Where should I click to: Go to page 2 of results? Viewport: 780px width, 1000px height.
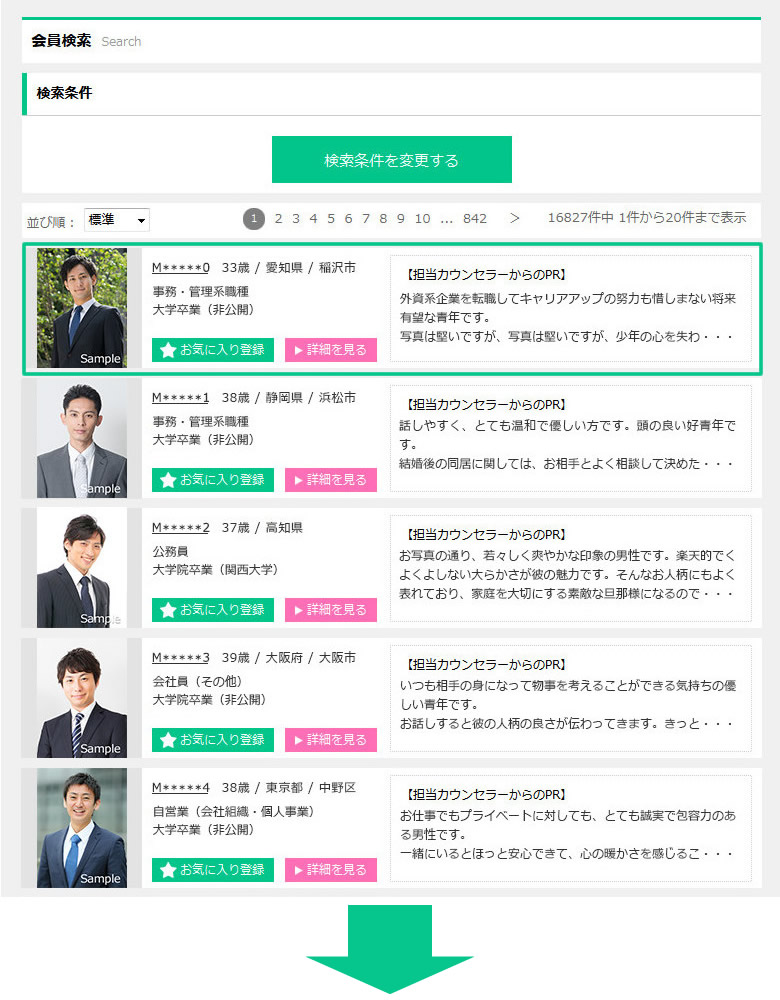[x=278, y=219]
